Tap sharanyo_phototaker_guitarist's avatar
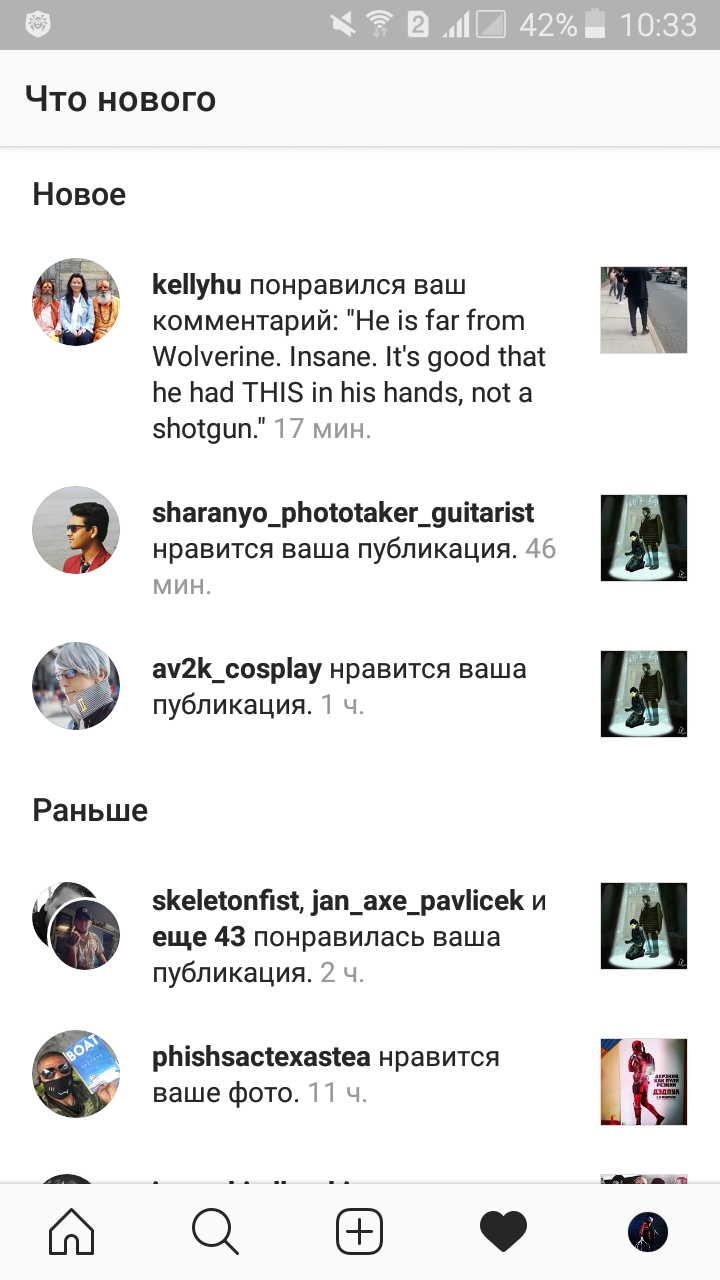Viewport: 720px width, 1280px height. tap(76, 530)
